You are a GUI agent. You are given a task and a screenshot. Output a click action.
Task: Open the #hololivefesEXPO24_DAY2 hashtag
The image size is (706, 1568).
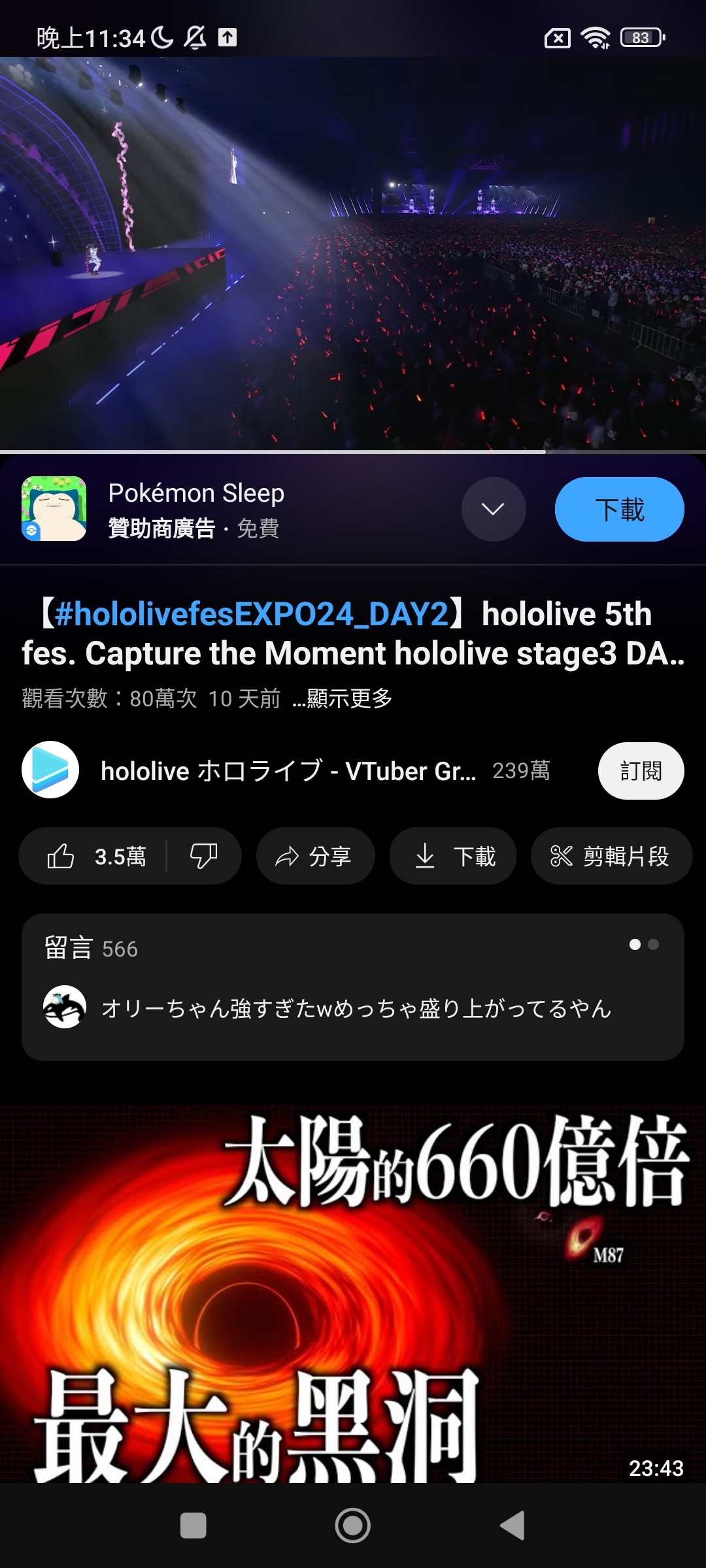(252, 614)
